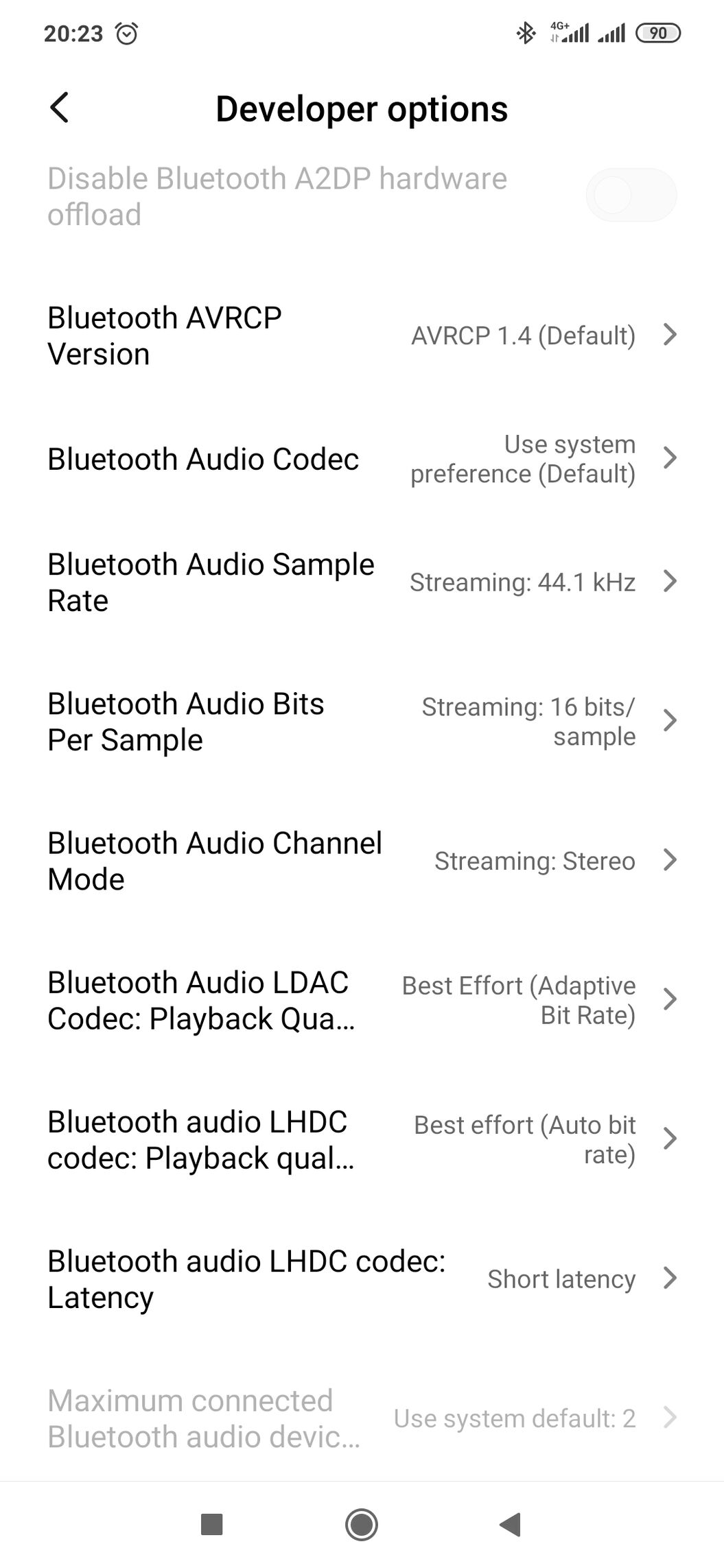This screenshot has height=1568, width=724.
Task: Open Bluetooth AVRCP Version setting
Action: coord(362,336)
